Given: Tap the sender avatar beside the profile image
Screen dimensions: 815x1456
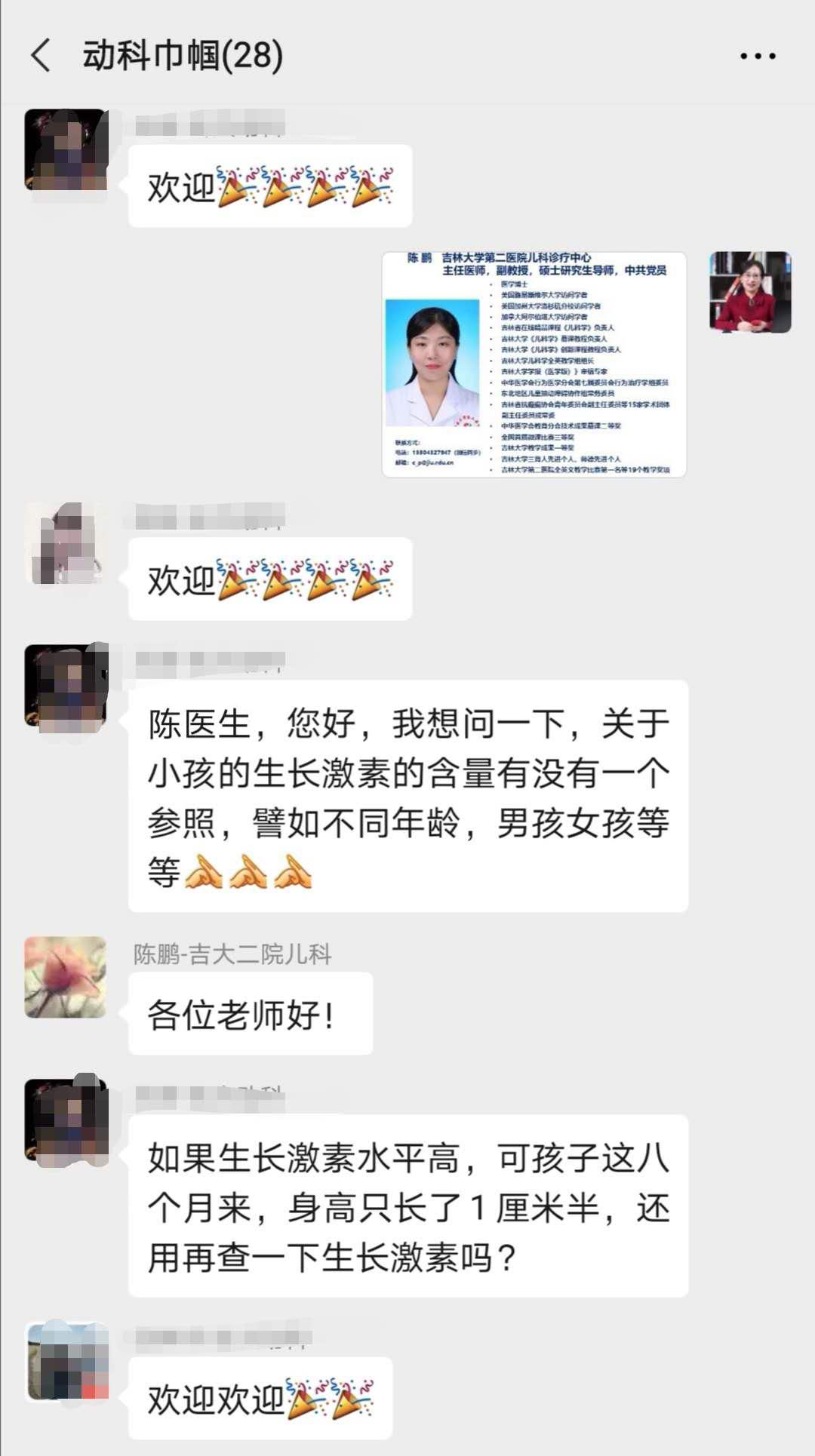Looking at the screenshot, I should click(x=749, y=292).
